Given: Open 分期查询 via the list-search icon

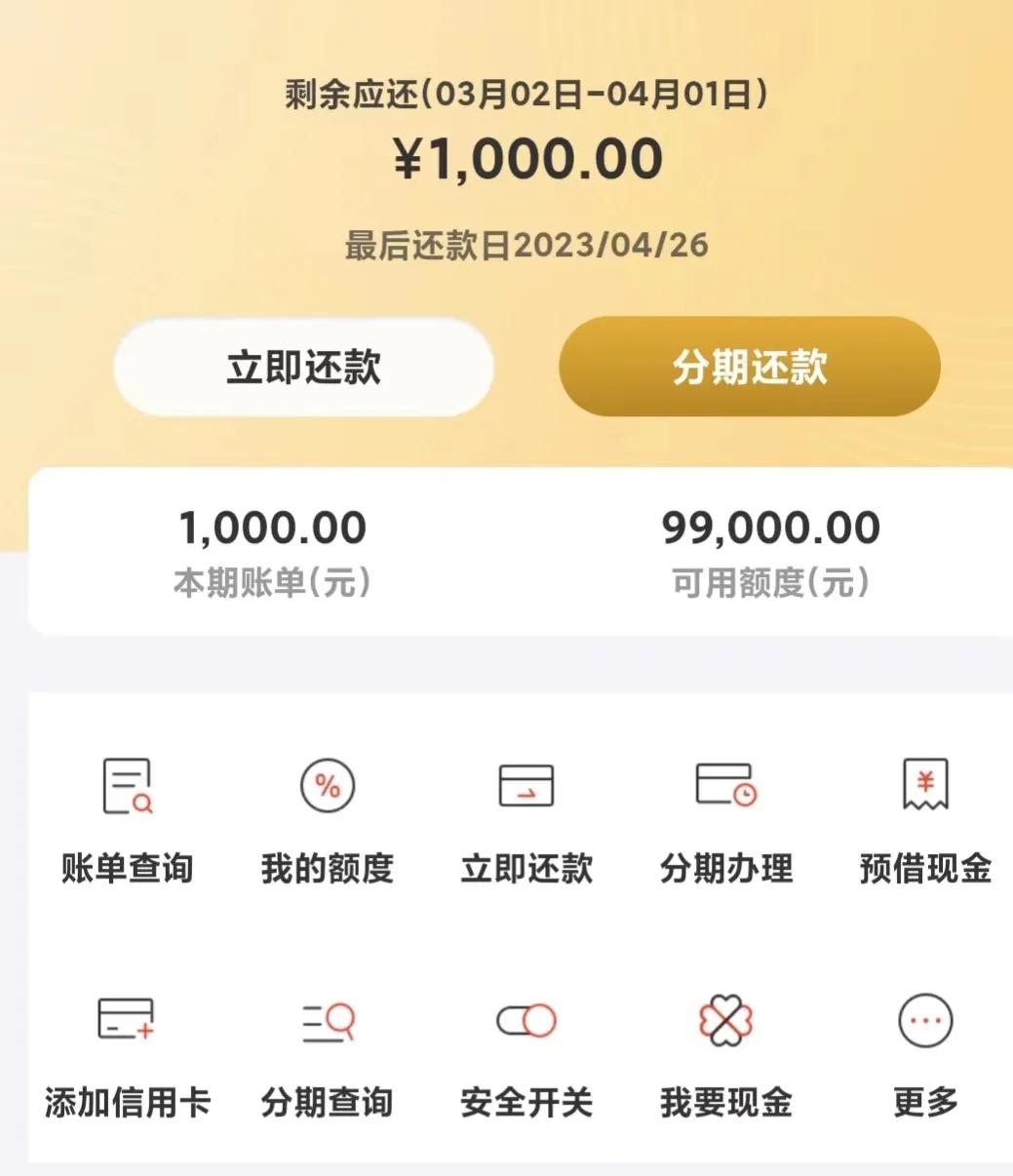Looking at the screenshot, I should click(328, 1021).
